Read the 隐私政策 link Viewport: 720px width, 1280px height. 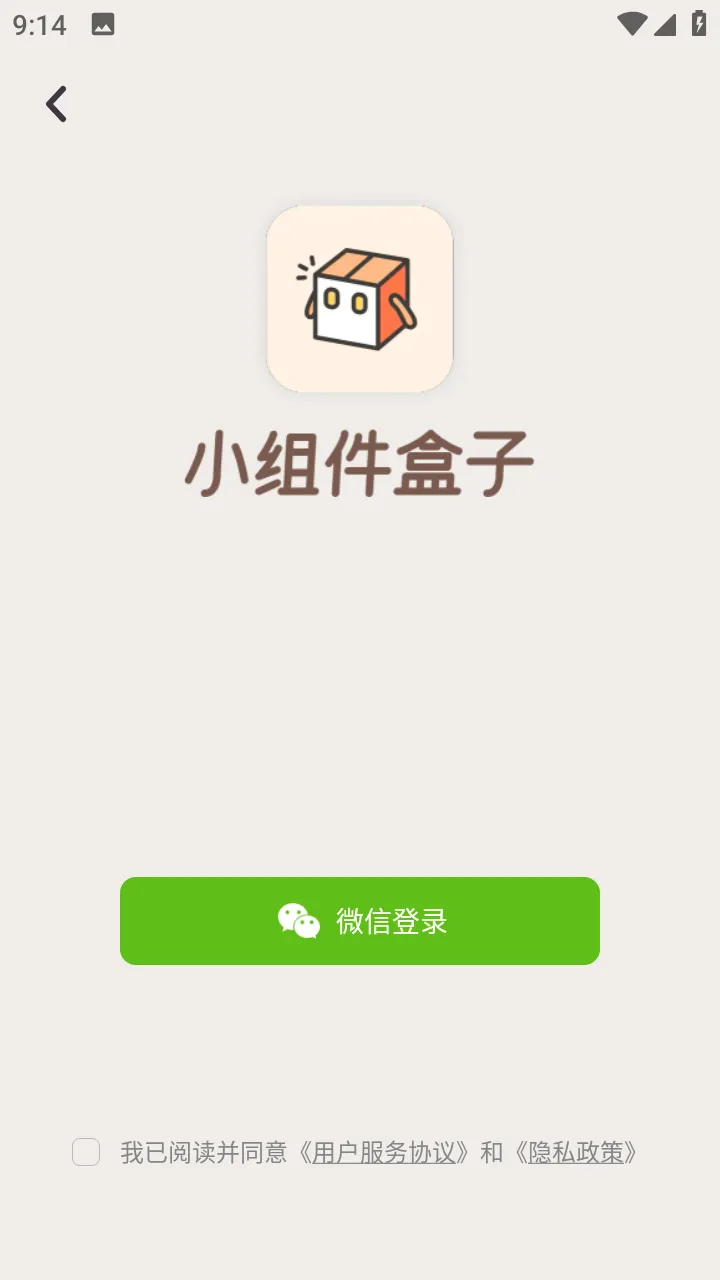(x=576, y=1152)
